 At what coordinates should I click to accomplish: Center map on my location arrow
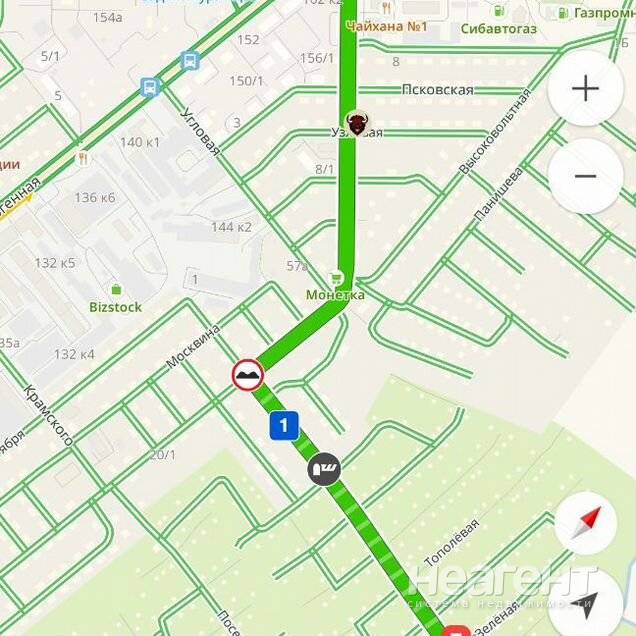(x=587, y=602)
